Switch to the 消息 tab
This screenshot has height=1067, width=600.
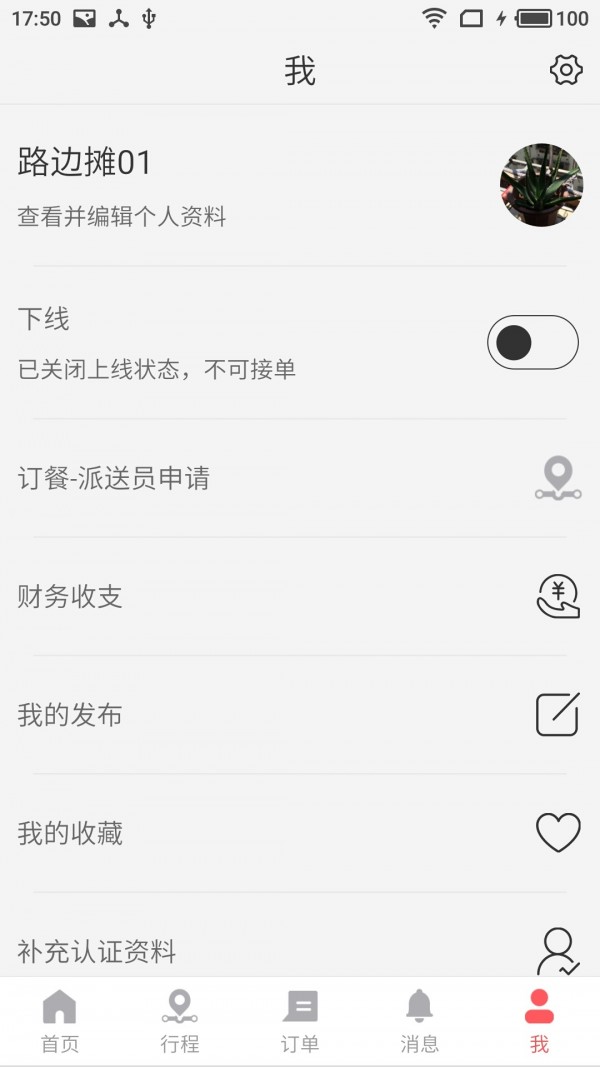(420, 1021)
